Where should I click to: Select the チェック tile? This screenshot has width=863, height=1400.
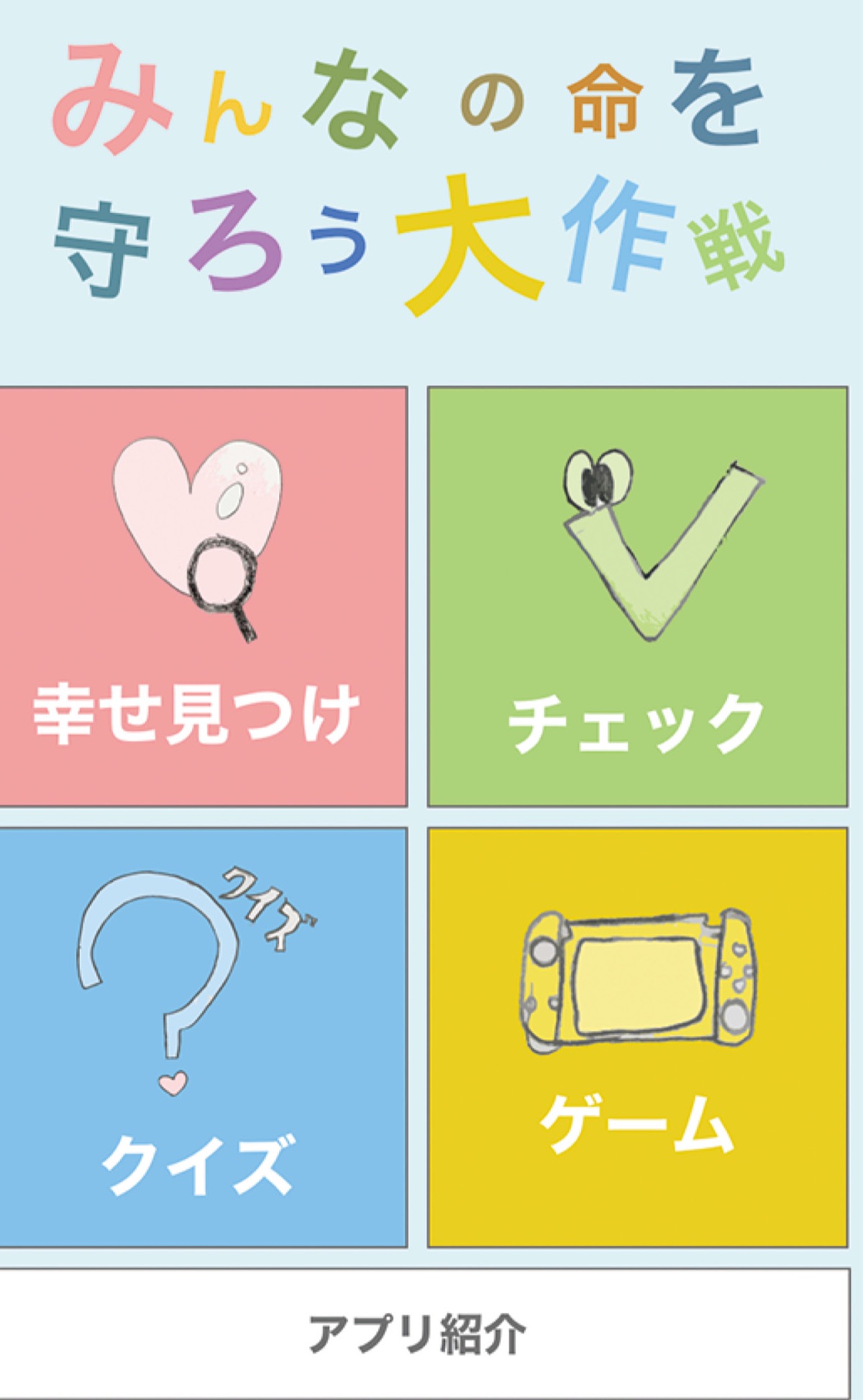(637, 596)
